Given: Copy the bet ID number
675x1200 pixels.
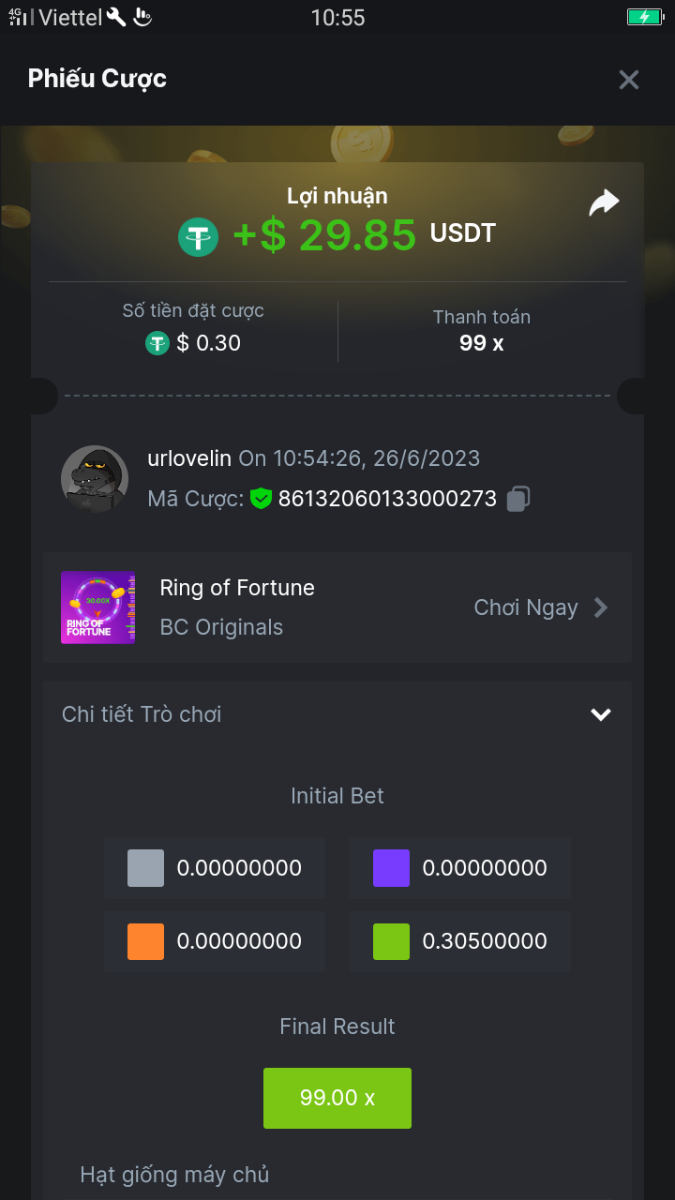Looking at the screenshot, I should point(518,499).
